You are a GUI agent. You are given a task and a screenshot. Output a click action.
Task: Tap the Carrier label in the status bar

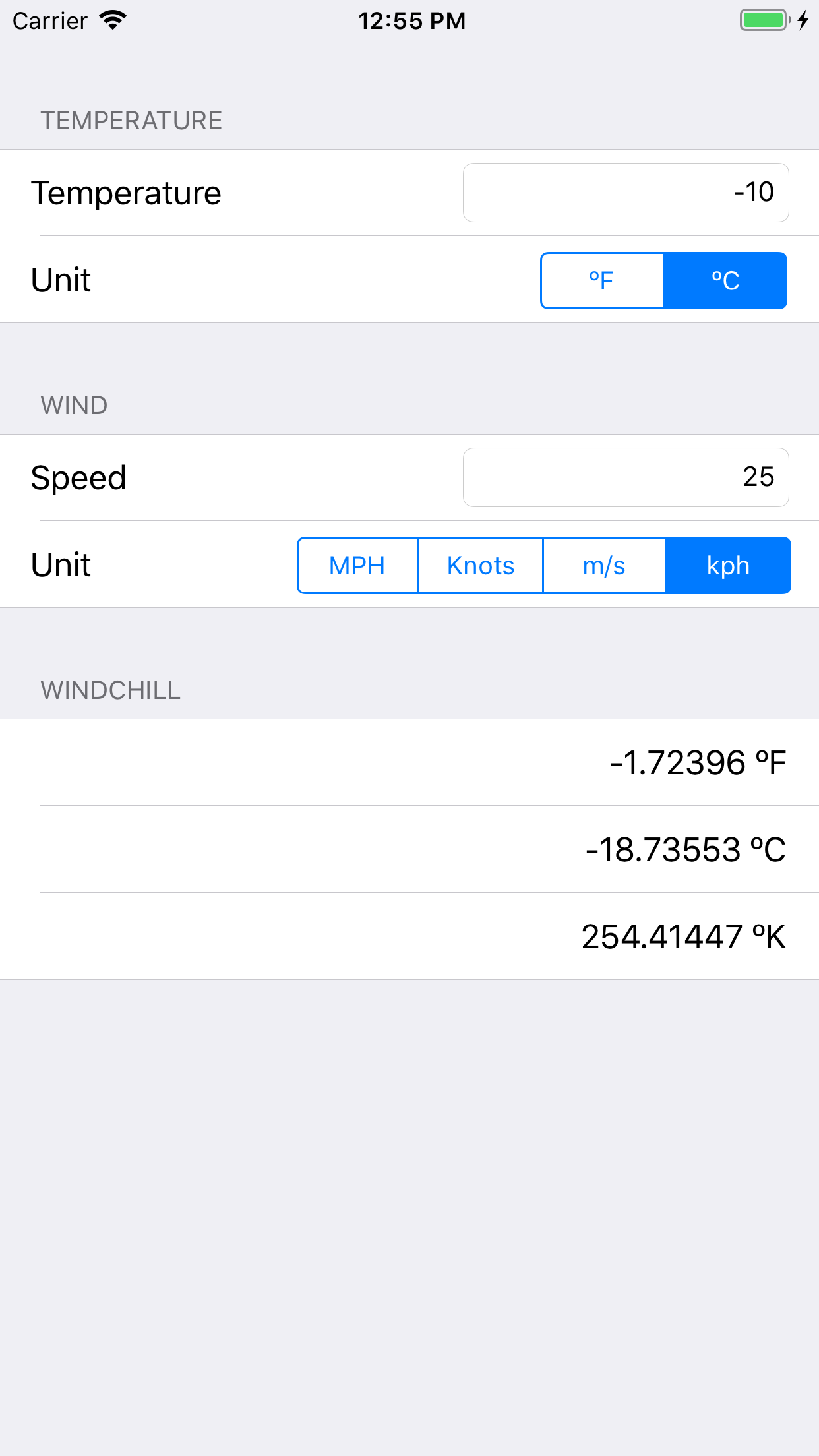point(49,20)
